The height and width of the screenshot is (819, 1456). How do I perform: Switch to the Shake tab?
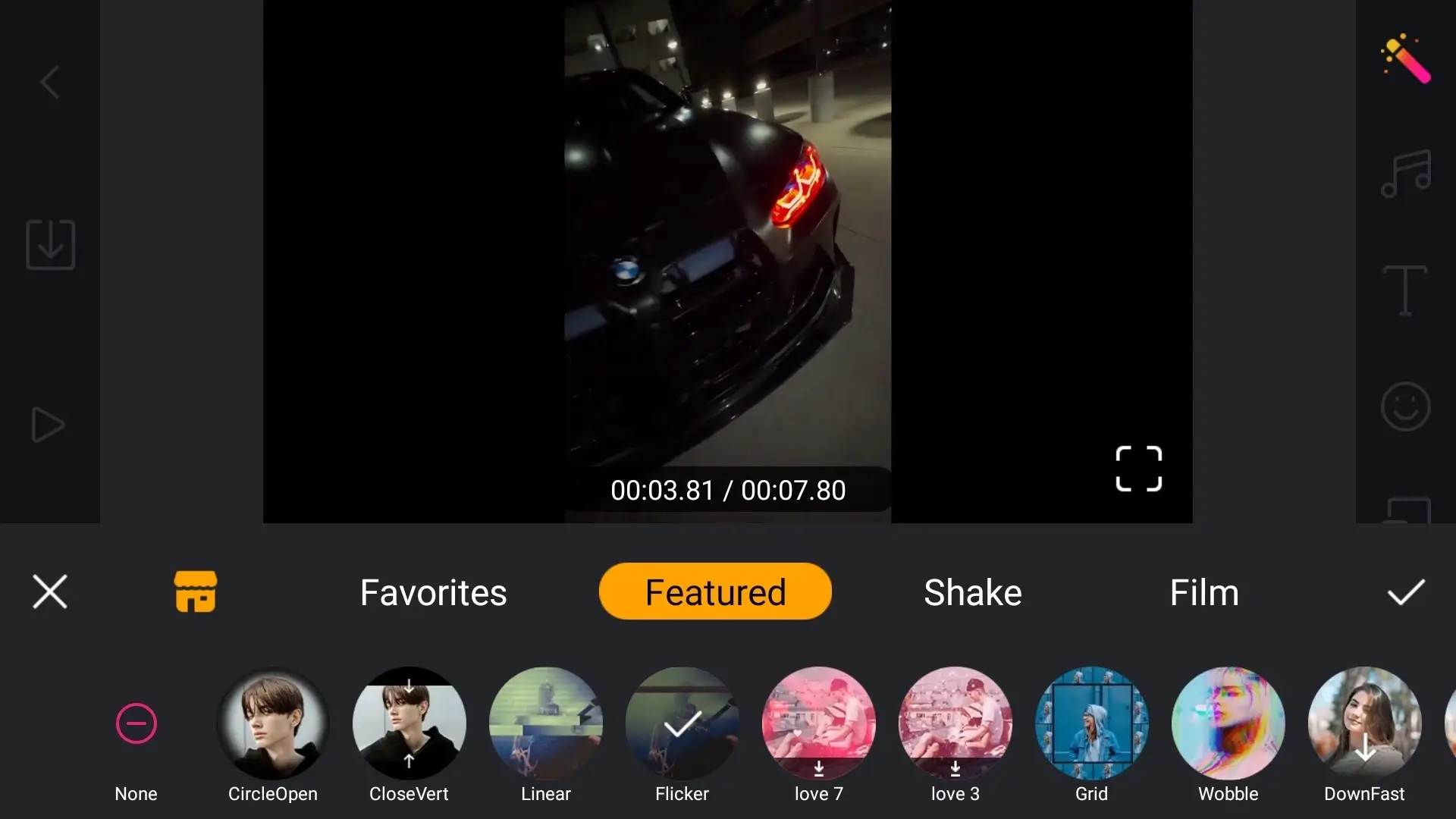point(972,592)
